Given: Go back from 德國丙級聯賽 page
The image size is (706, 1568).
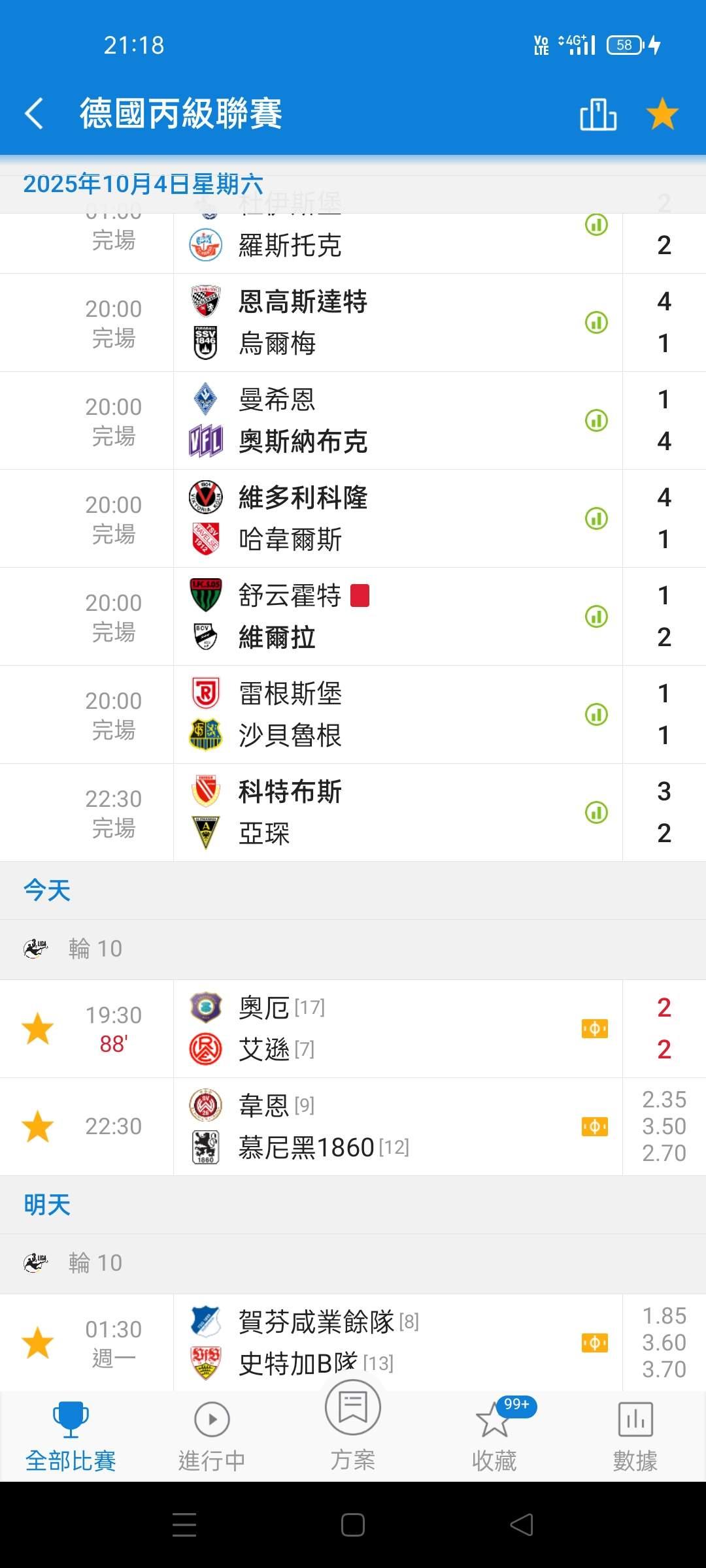Looking at the screenshot, I should point(34,114).
